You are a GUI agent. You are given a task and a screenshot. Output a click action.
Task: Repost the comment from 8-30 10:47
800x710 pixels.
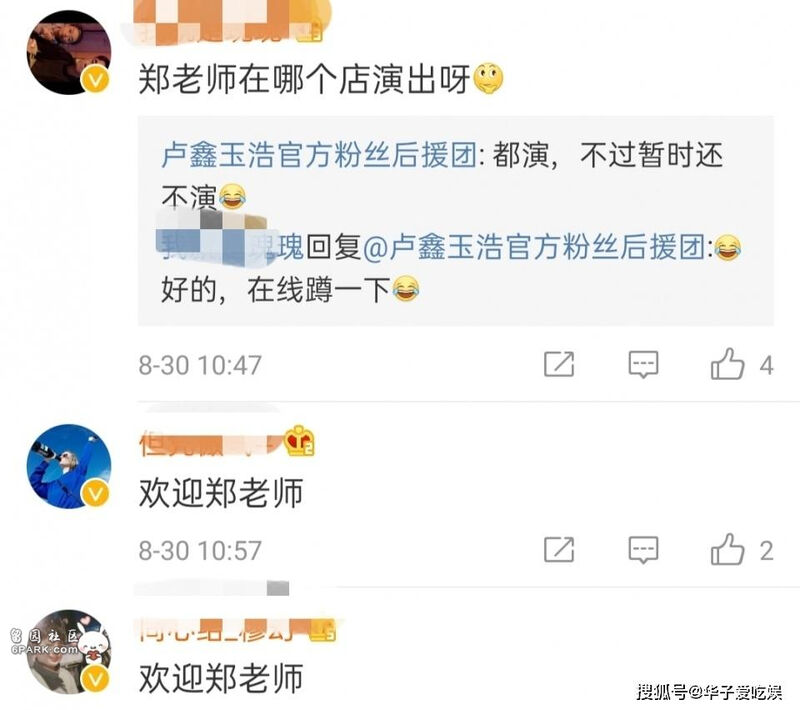click(558, 365)
